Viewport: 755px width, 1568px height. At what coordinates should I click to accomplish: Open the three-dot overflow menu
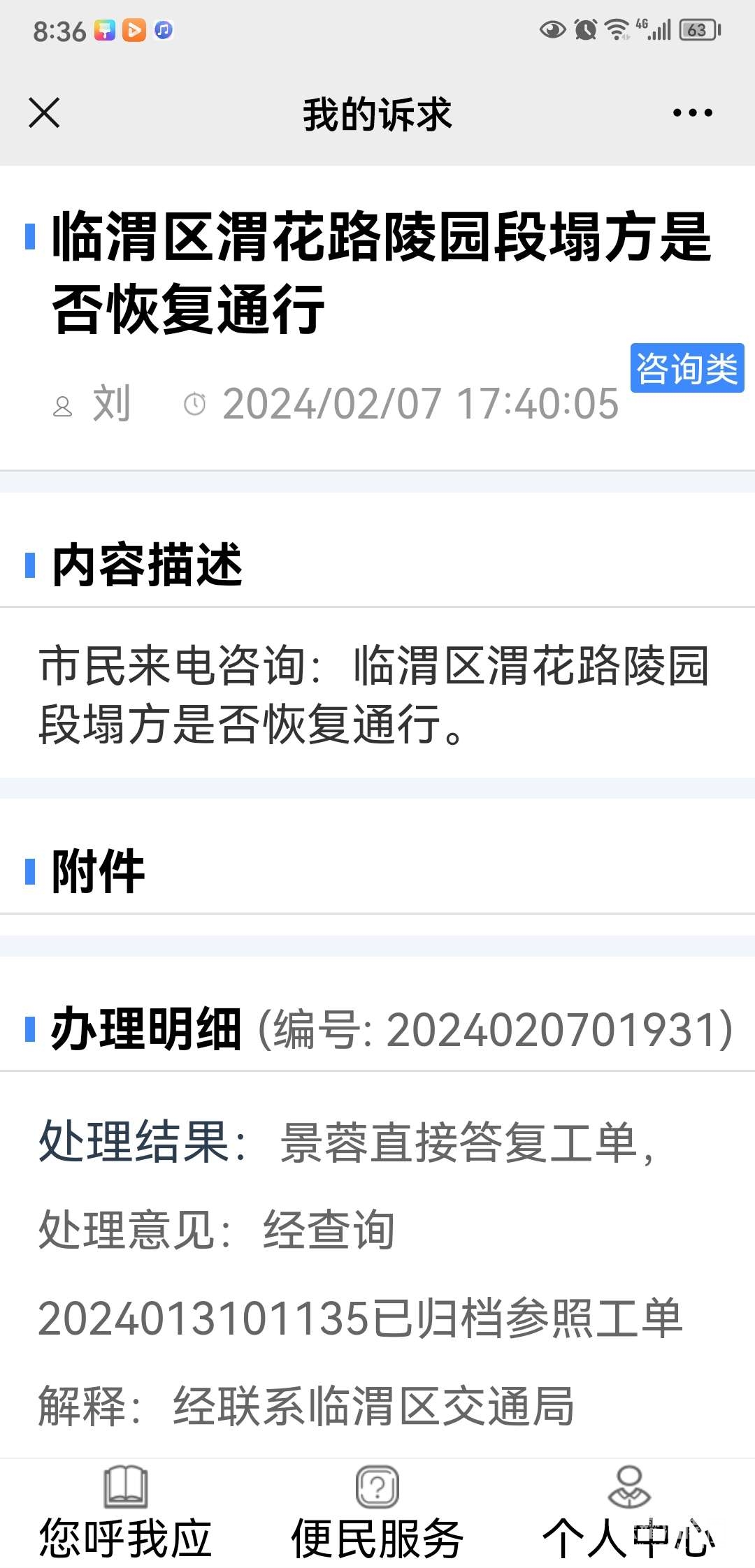tap(692, 113)
